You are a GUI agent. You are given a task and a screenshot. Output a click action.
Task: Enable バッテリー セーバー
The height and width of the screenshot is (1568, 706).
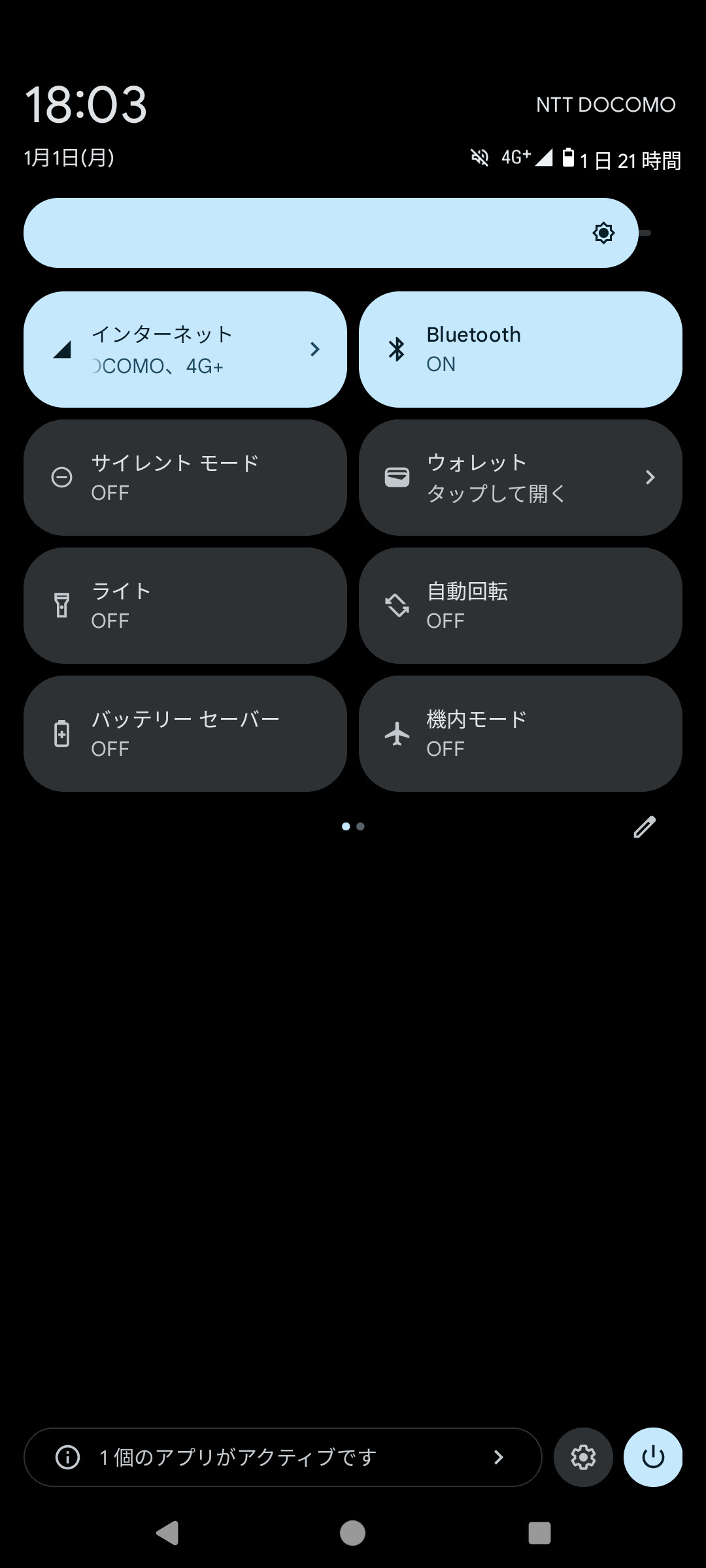[x=186, y=733]
